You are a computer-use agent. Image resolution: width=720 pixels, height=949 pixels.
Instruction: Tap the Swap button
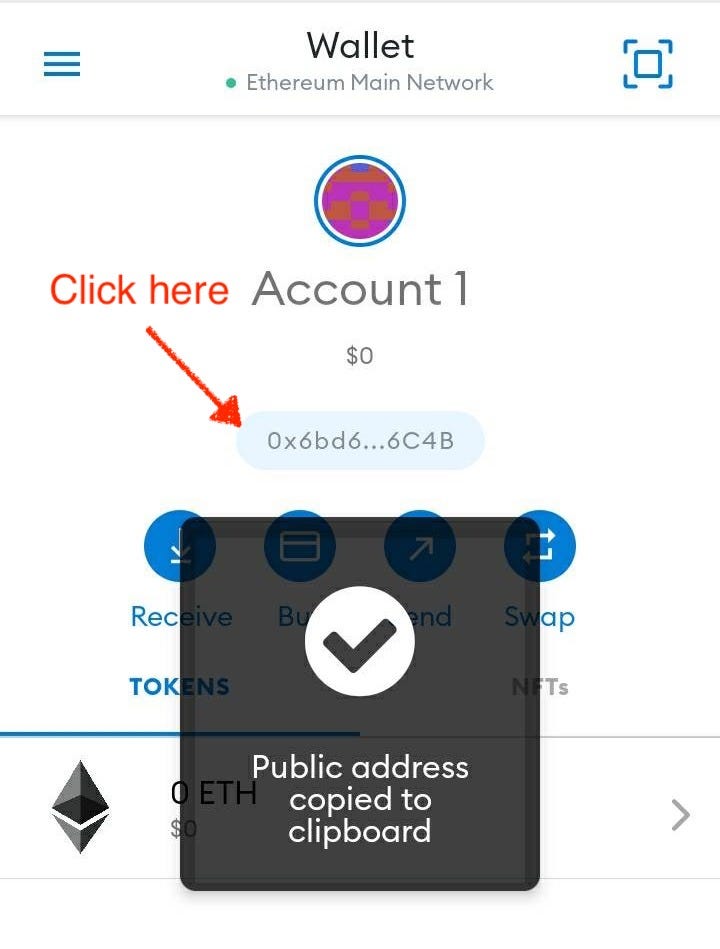point(540,548)
